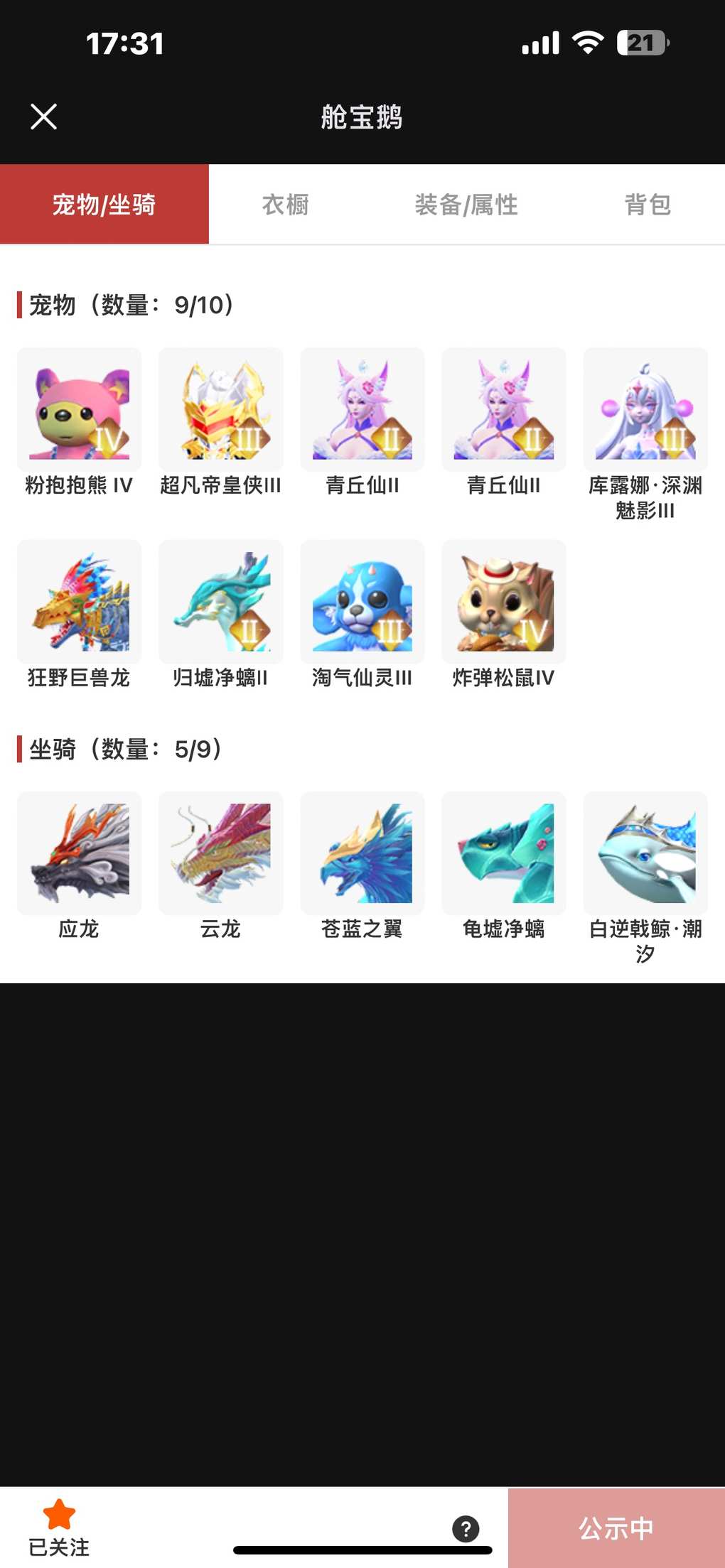Open the 背包 tab
Screen dimensions: 725x1568
(x=648, y=205)
